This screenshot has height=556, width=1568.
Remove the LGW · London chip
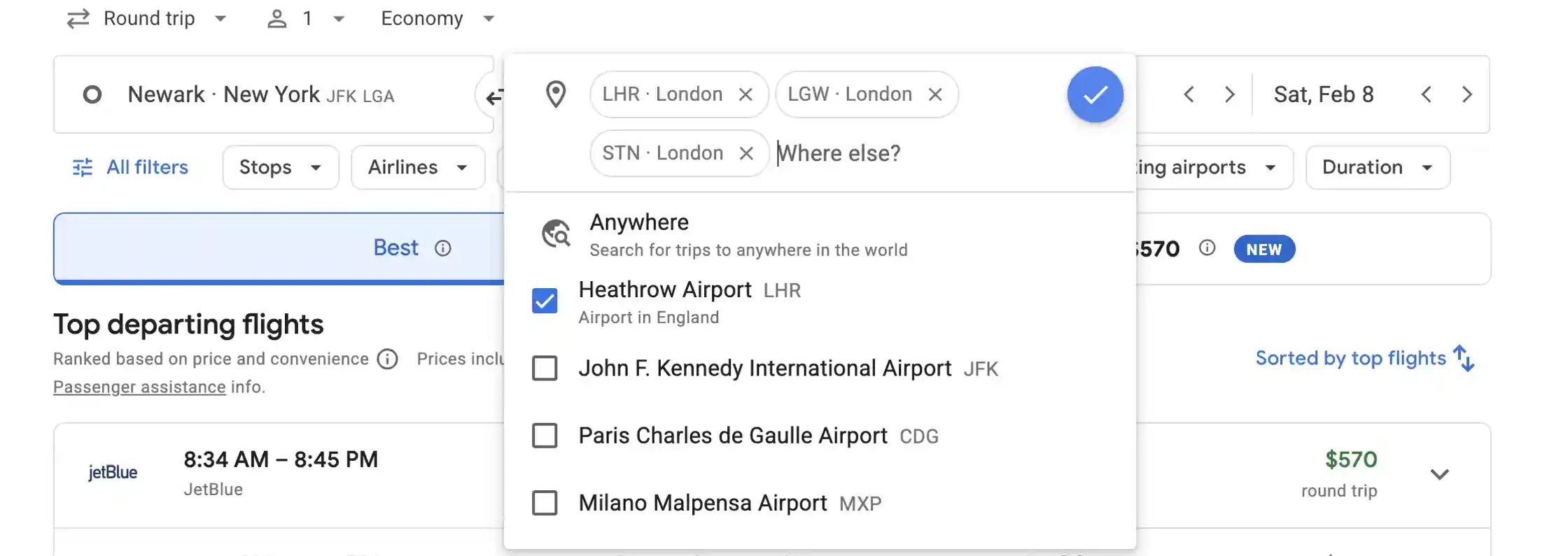coord(935,94)
